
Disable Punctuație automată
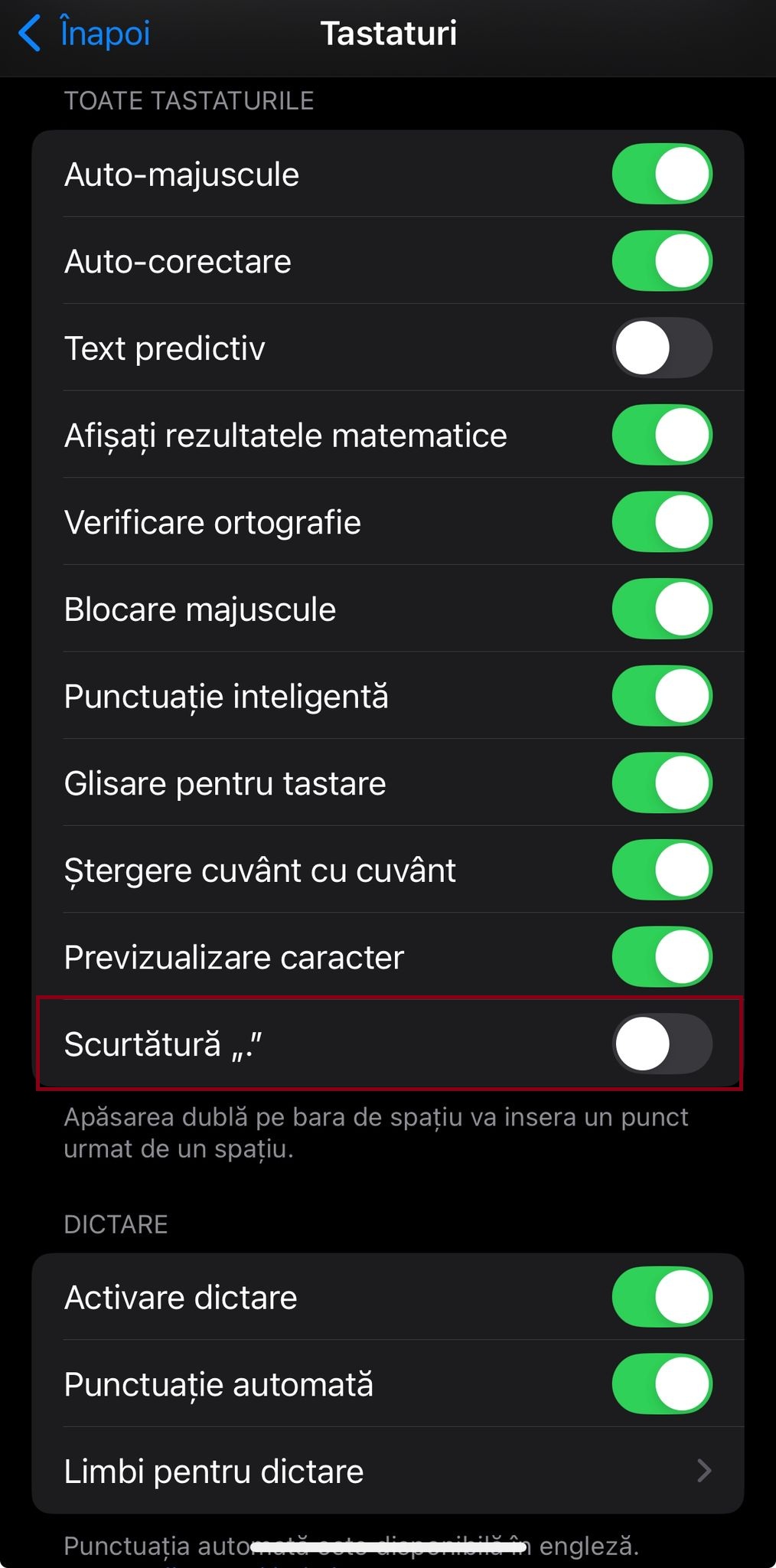(x=662, y=1384)
